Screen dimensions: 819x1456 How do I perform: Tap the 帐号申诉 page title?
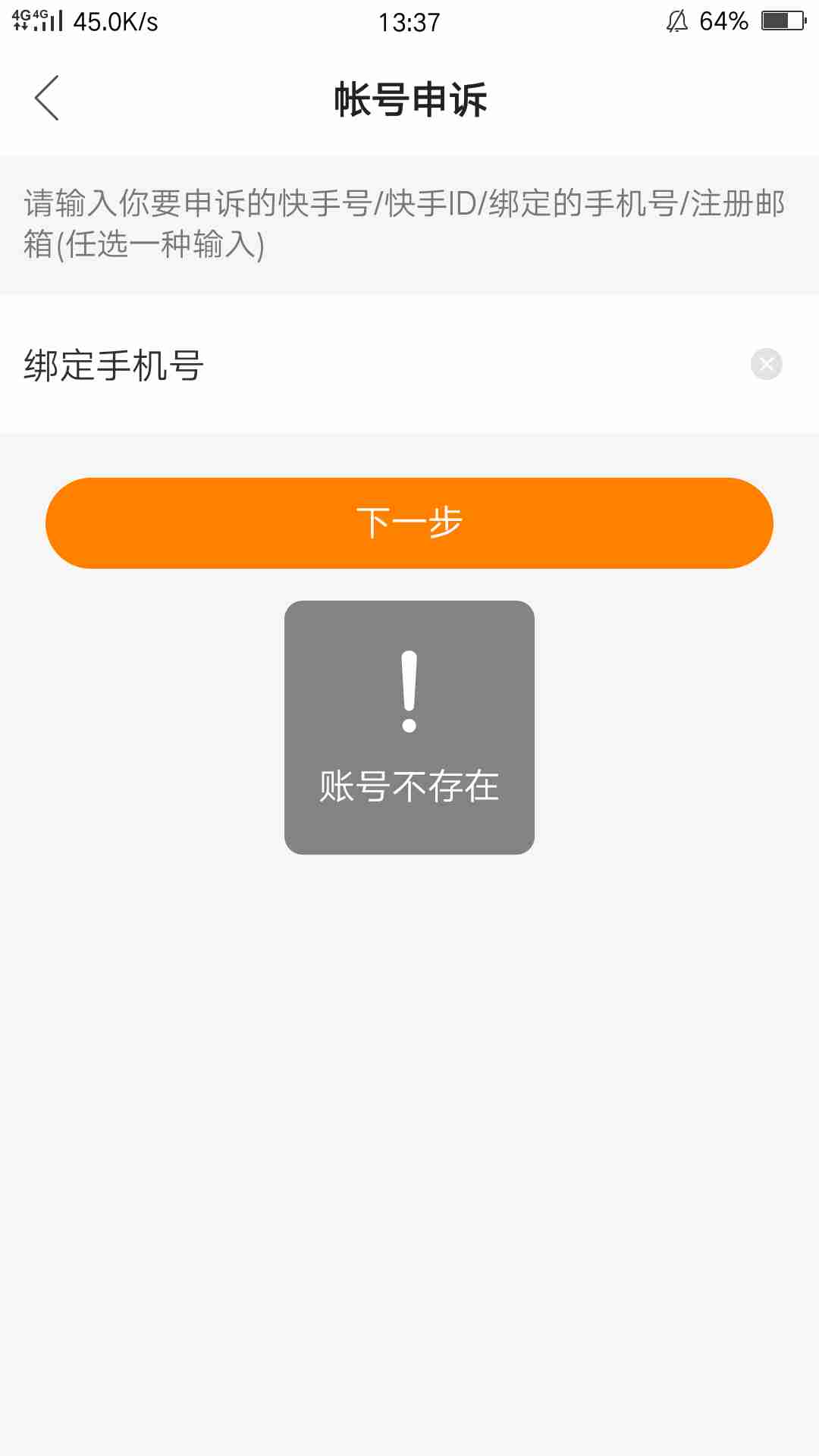pos(409,99)
